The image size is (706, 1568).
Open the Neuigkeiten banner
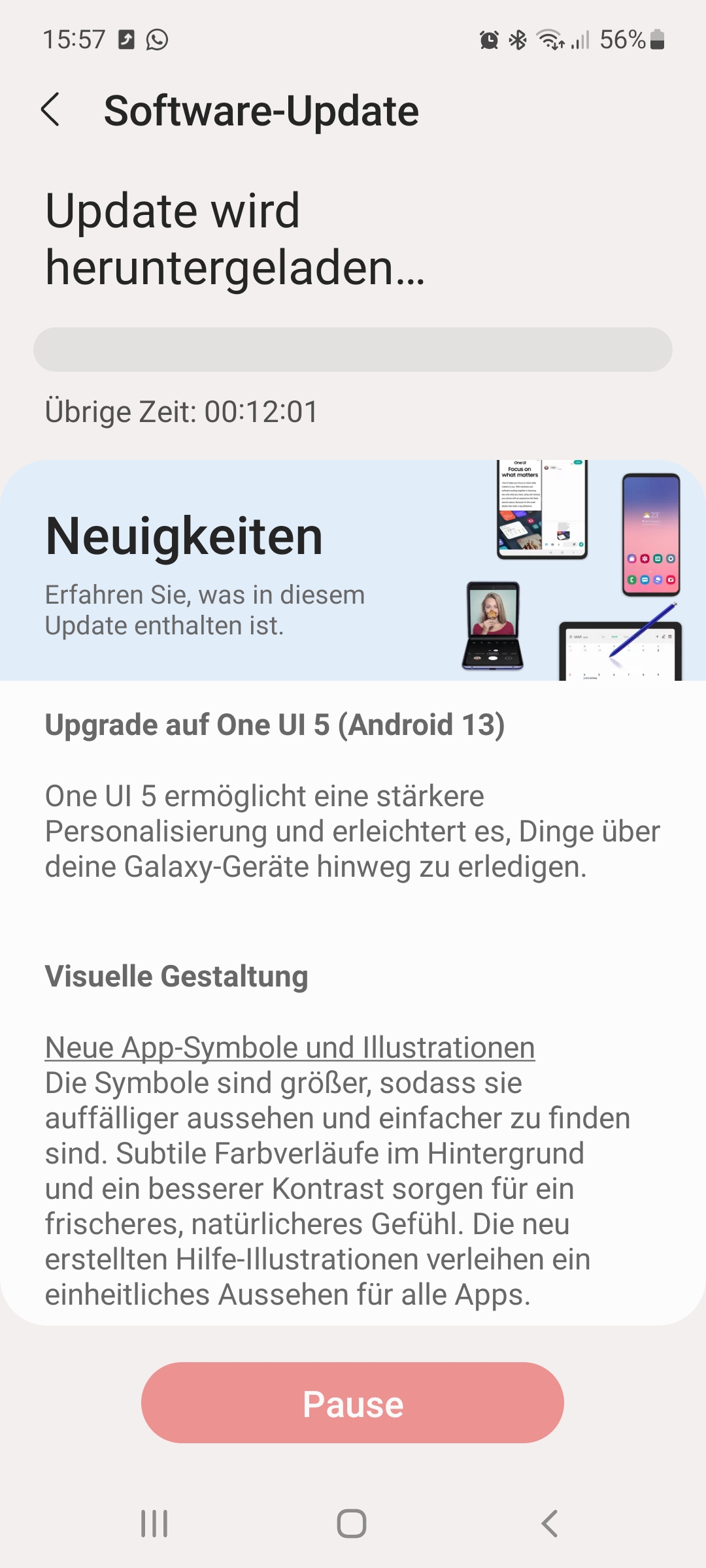pyautogui.click(x=353, y=570)
